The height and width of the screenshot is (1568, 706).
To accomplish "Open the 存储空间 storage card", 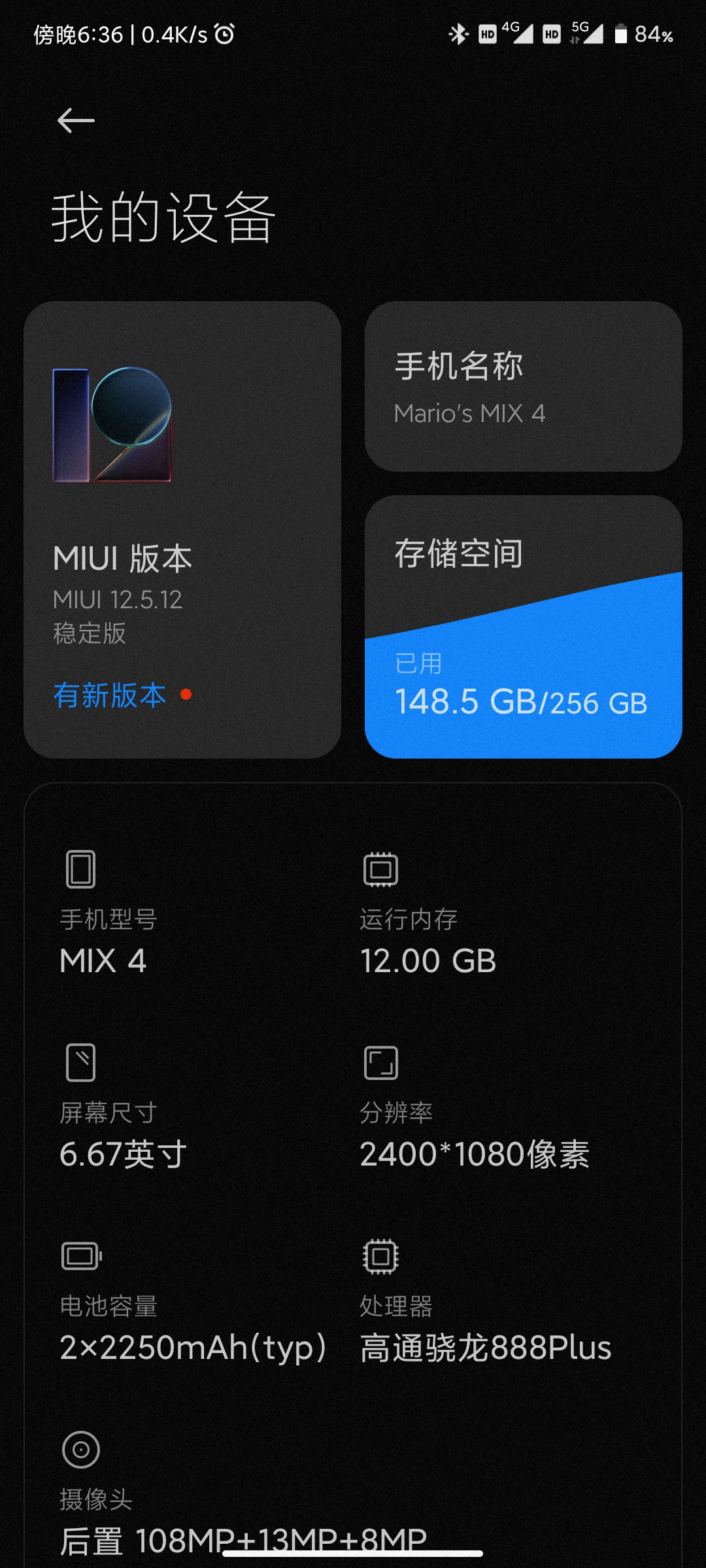I will pyautogui.click(x=523, y=627).
